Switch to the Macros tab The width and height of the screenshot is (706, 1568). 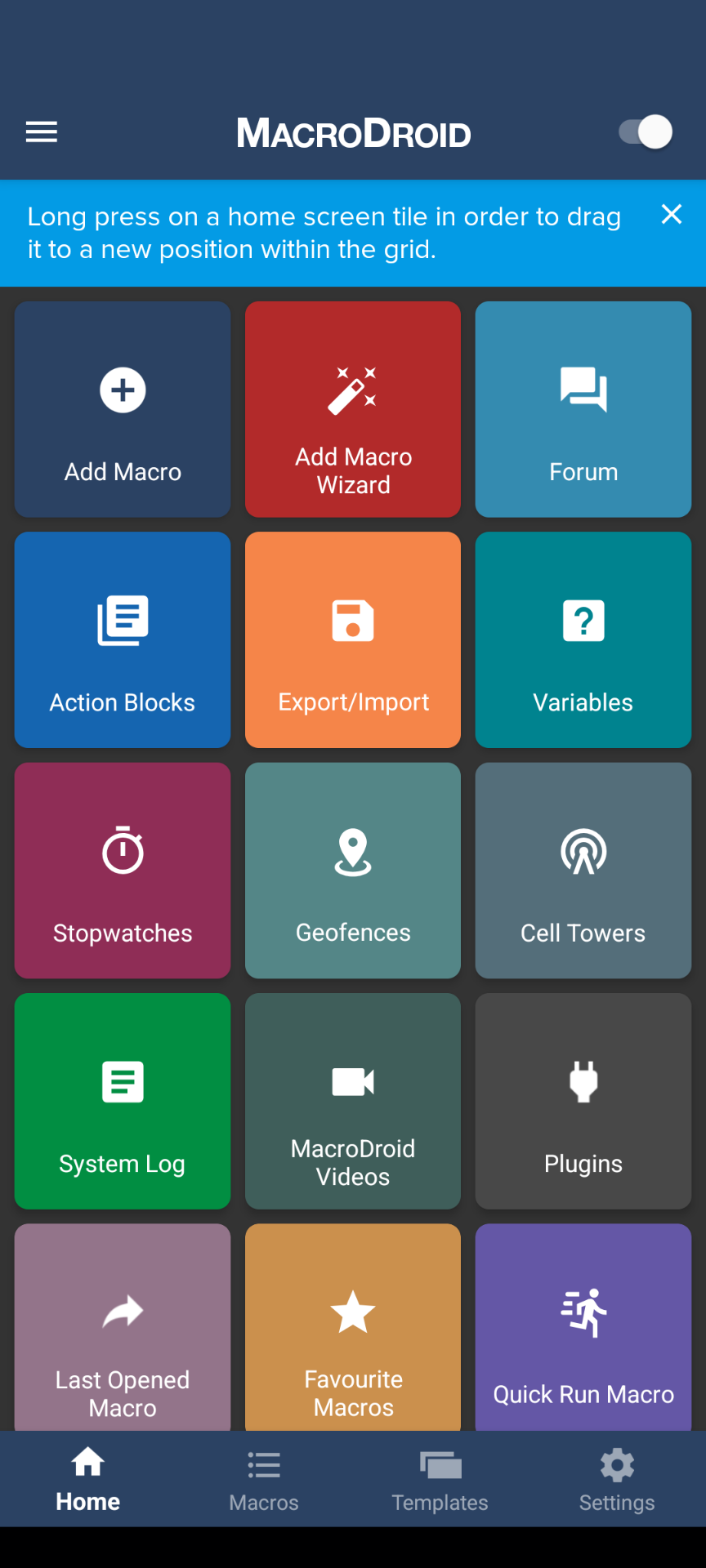coord(264,1479)
